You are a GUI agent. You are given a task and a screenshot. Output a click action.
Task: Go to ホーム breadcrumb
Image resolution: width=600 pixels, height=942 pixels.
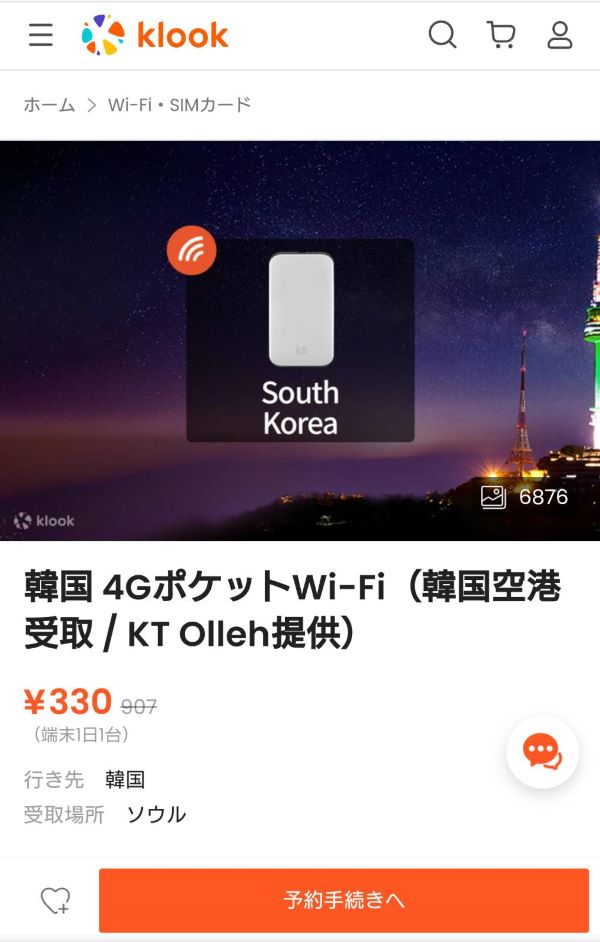(x=50, y=105)
